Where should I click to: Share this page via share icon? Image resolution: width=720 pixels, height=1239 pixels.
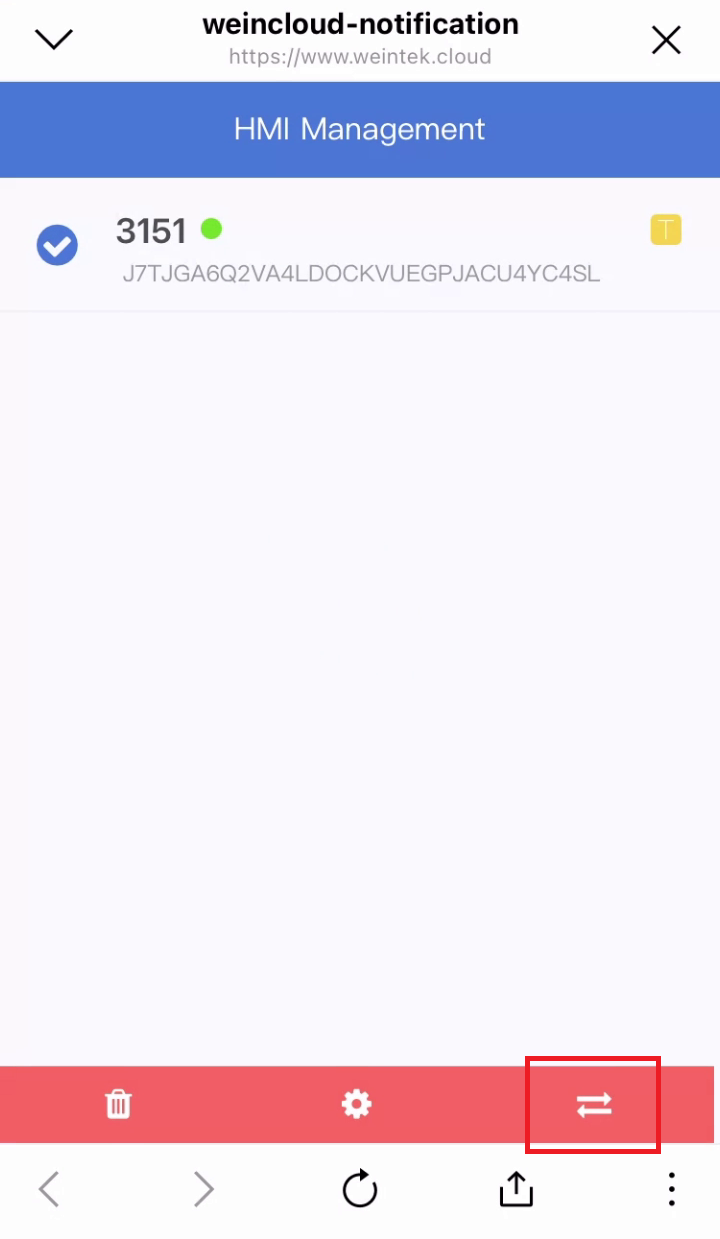516,1188
